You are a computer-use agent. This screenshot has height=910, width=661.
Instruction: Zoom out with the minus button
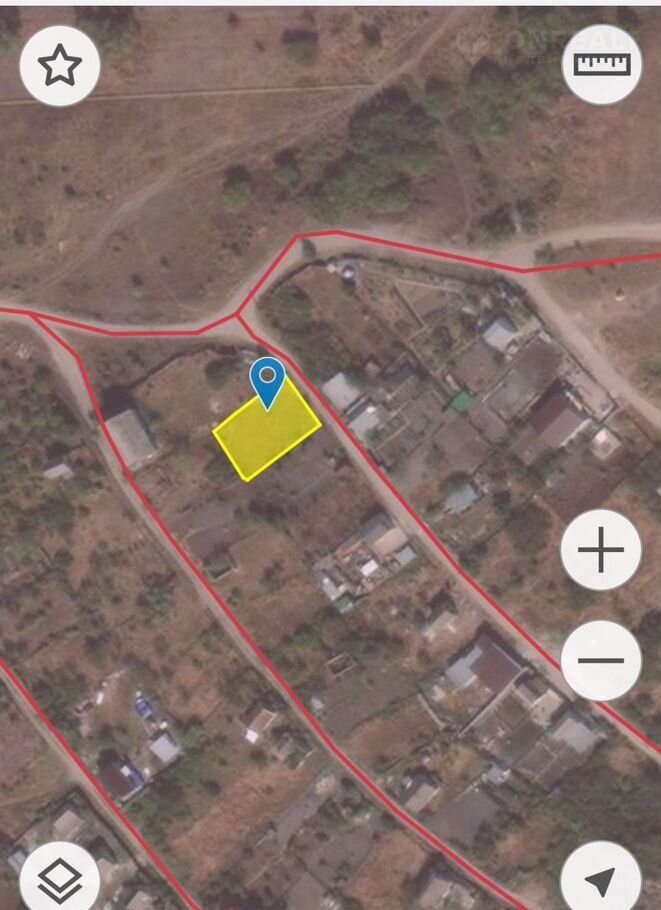coord(601,660)
